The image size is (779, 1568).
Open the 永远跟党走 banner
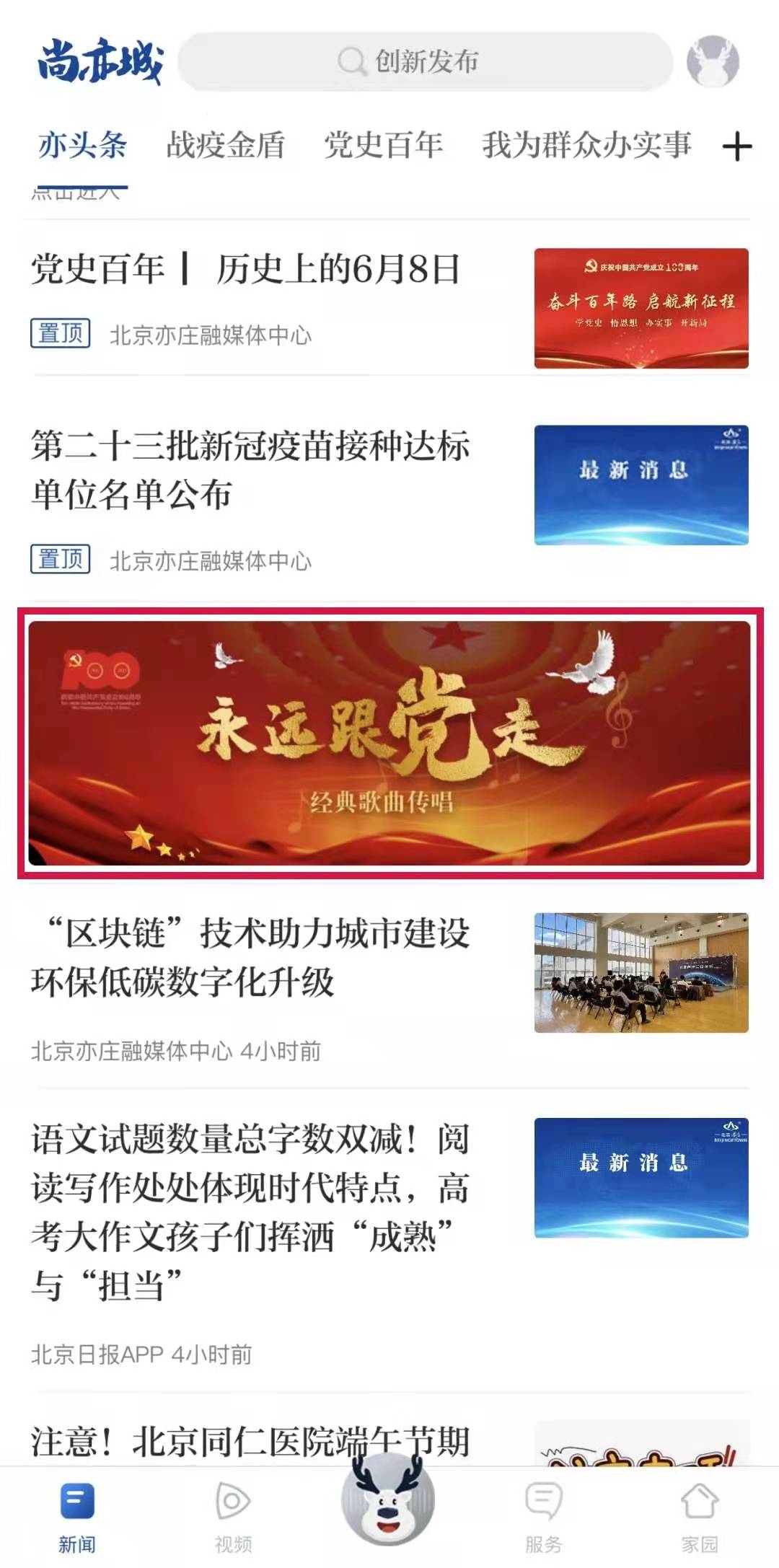389,743
